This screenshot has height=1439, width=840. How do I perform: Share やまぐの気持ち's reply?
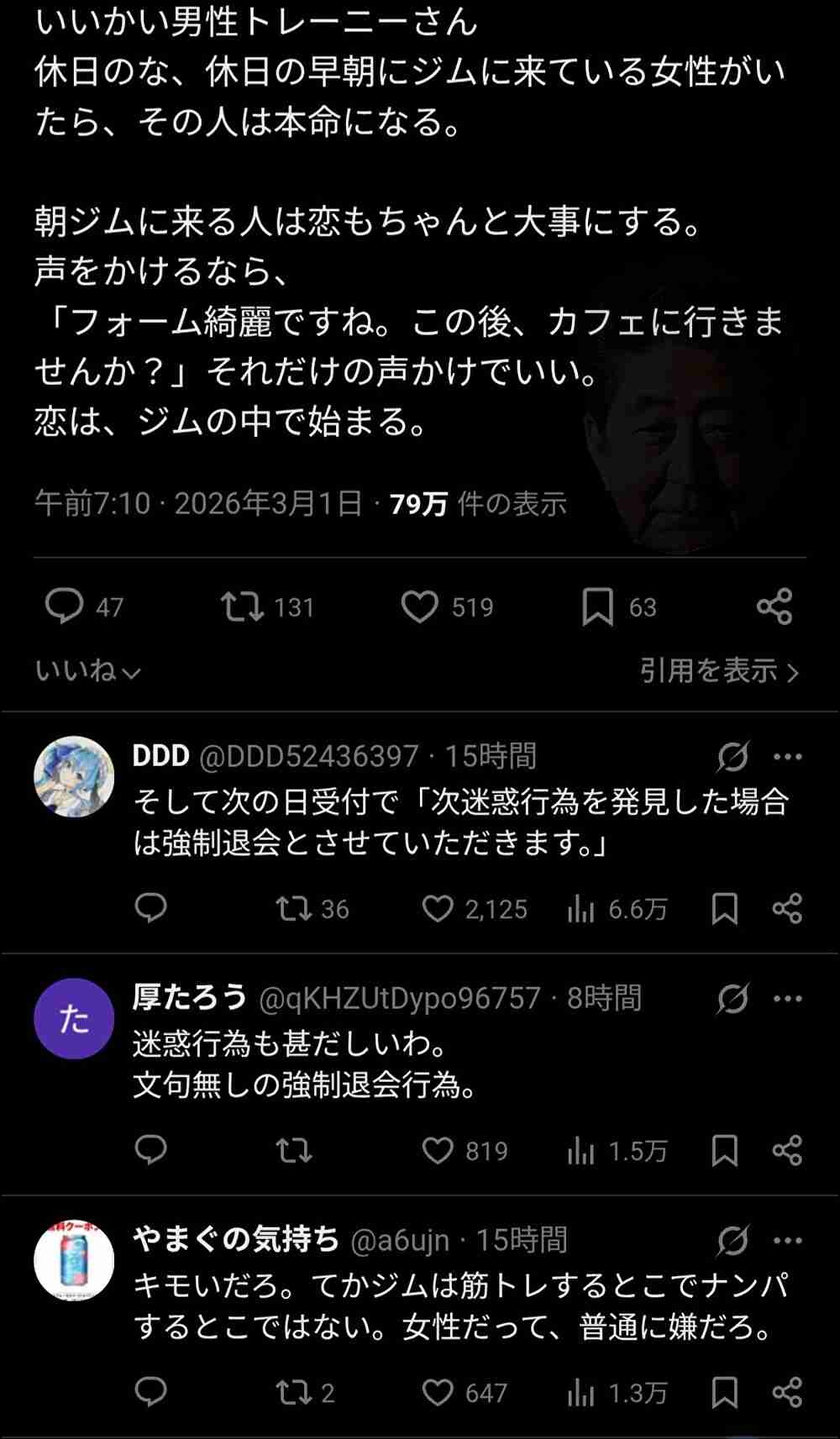[x=787, y=1393]
